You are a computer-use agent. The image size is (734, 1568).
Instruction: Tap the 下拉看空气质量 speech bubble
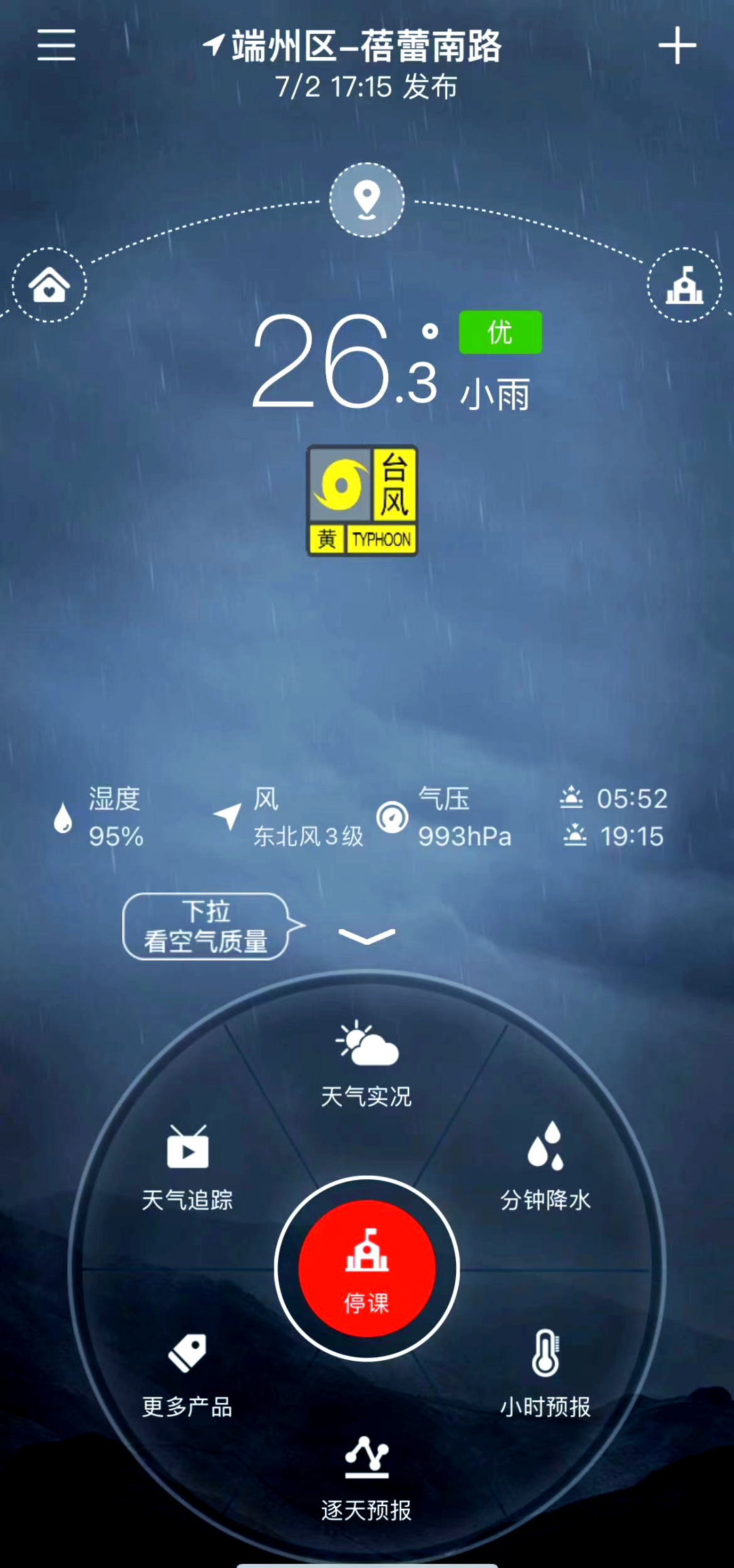point(207,926)
